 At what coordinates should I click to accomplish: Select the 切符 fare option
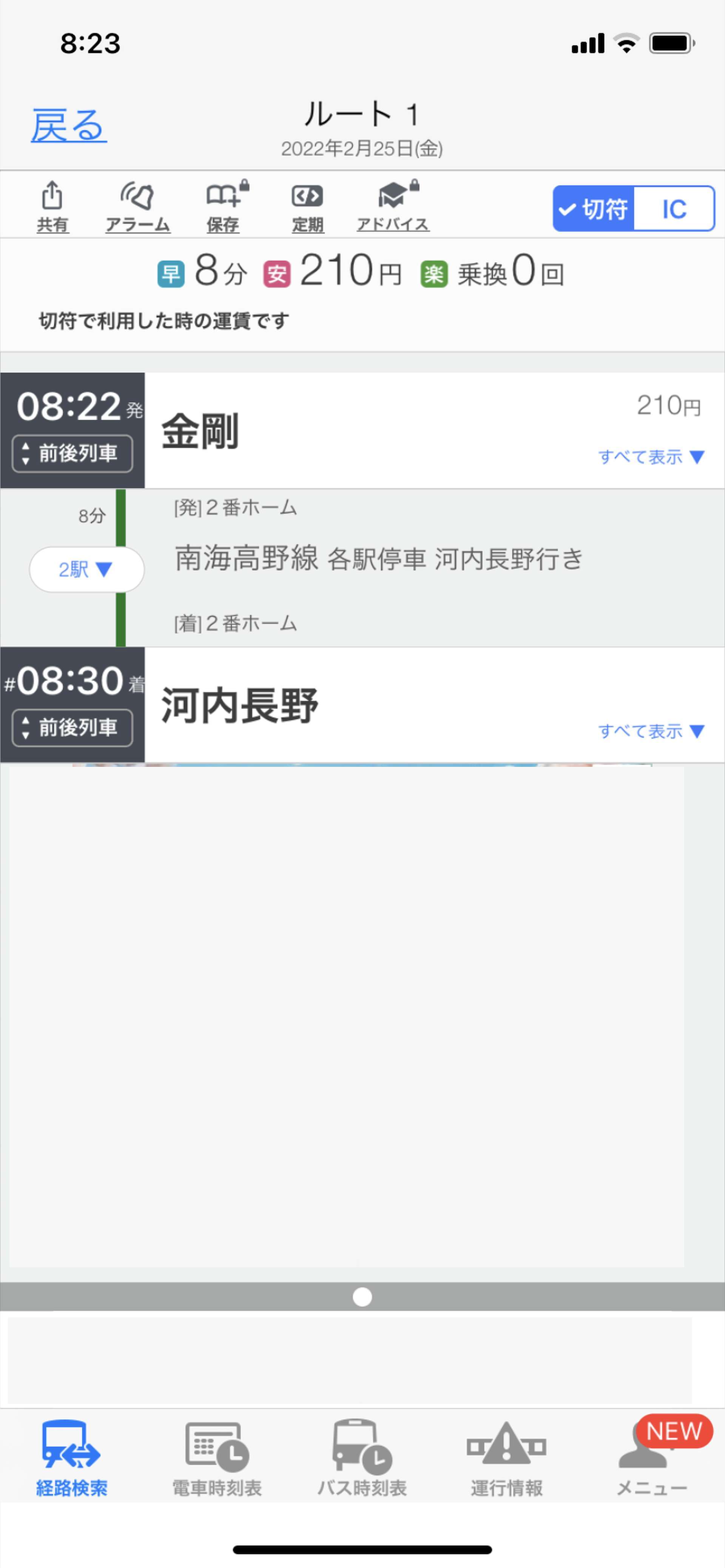[x=594, y=209]
